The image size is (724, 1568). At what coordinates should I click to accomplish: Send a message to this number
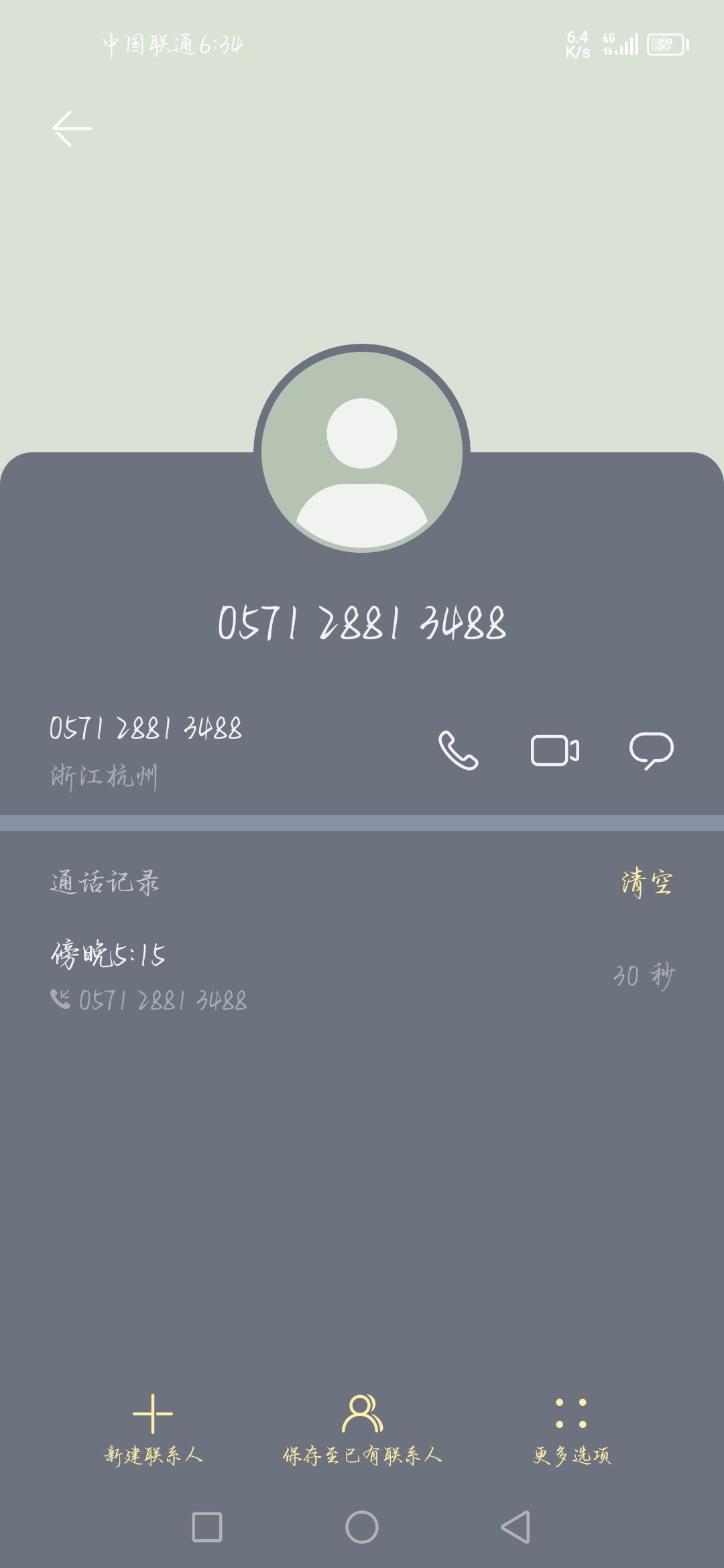tap(651, 750)
